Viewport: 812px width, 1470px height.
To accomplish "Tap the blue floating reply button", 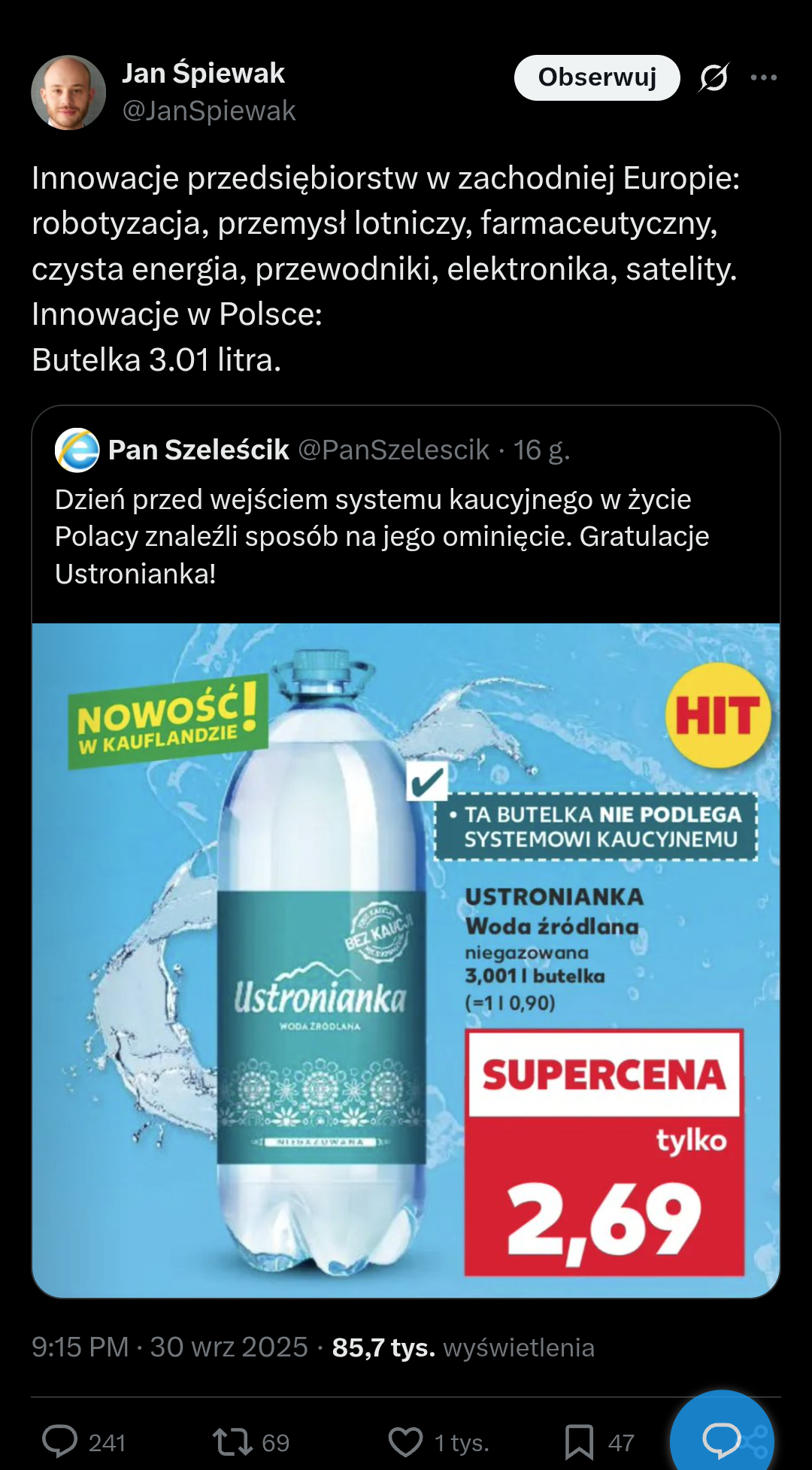I will [721, 1438].
